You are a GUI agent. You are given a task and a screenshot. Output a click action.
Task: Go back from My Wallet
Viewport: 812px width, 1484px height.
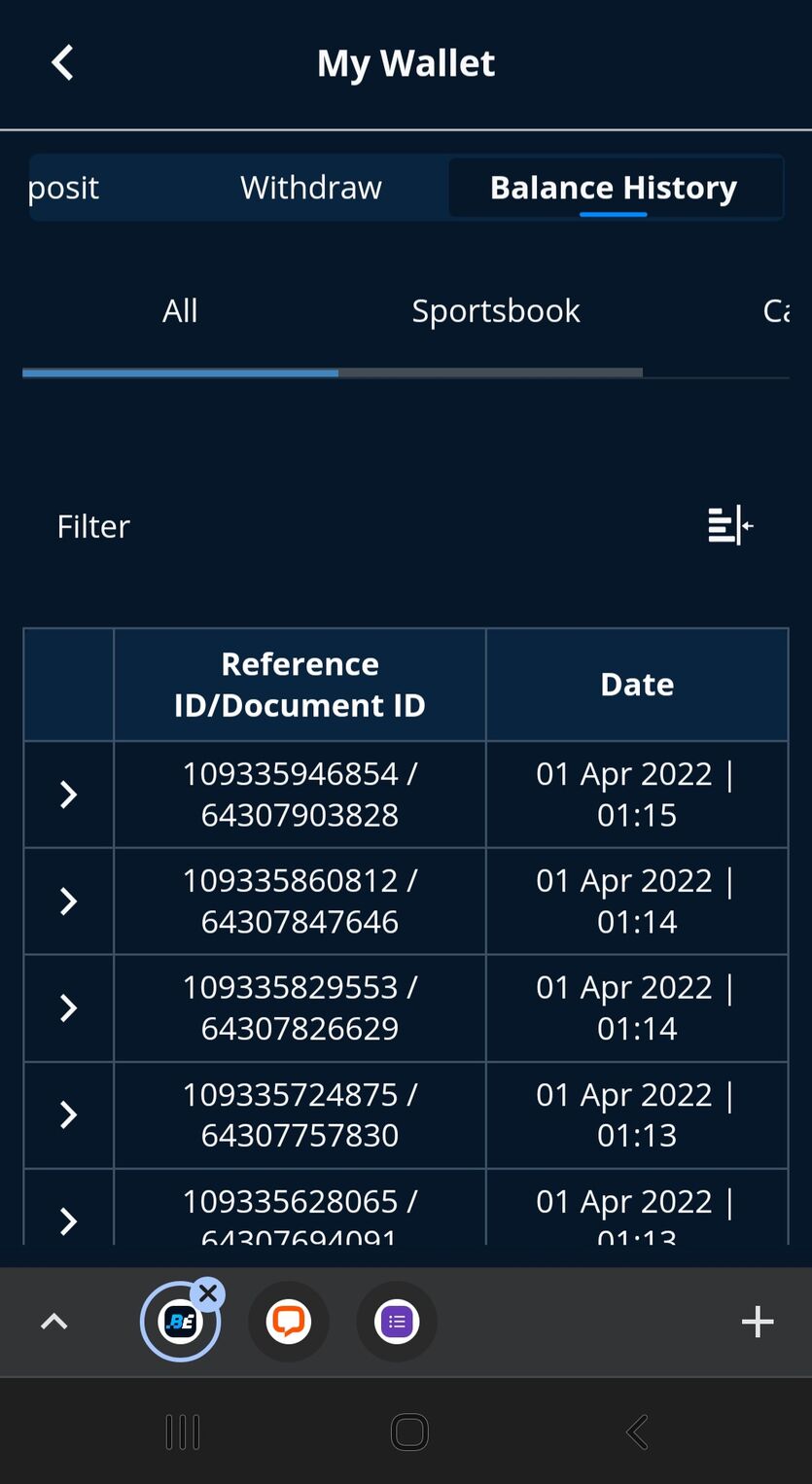point(62,63)
